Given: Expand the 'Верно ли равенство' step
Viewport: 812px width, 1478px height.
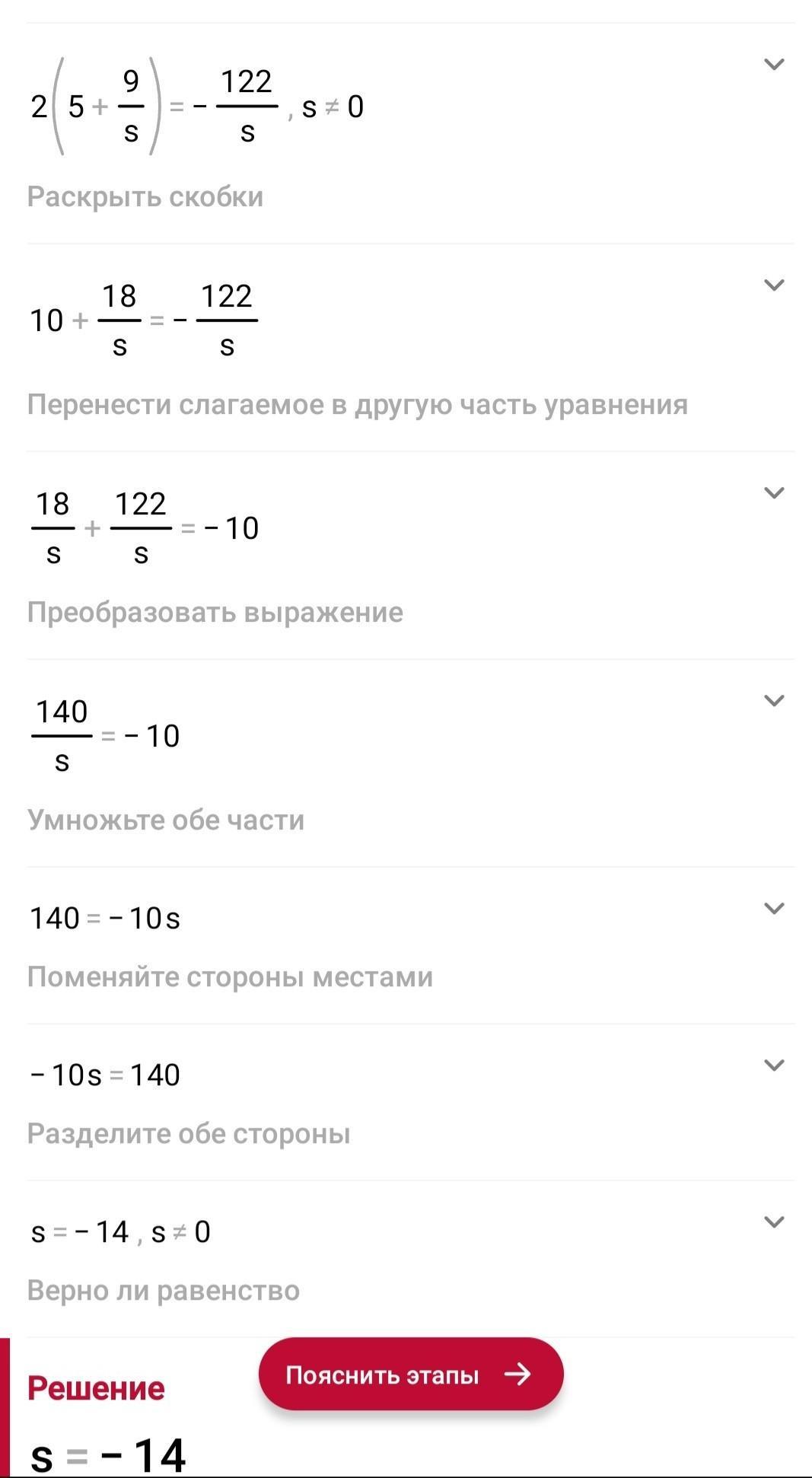Looking at the screenshot, I should tap(773, 1222).
